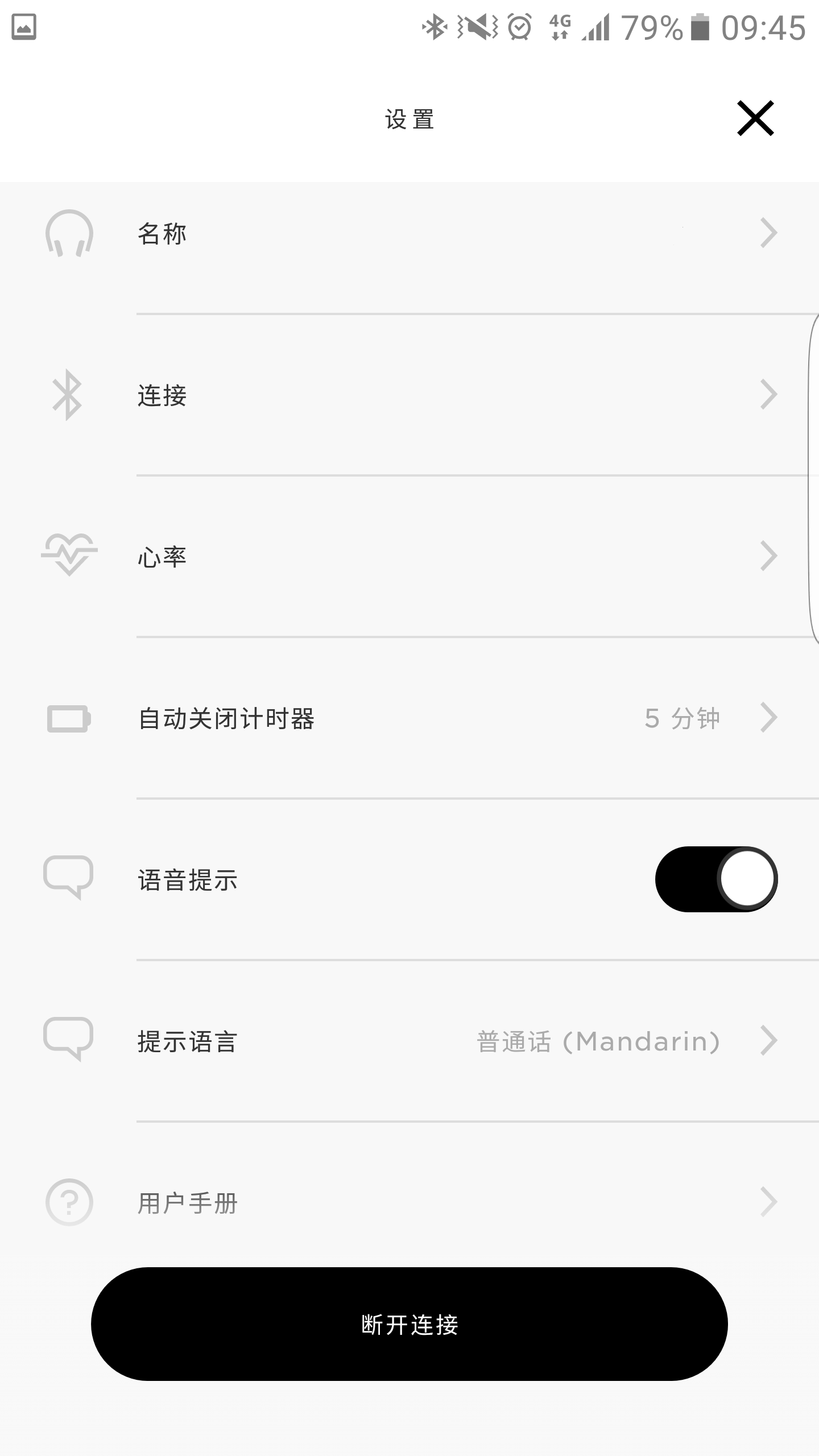
Task: Click the headphones icon beside 名称
Action: 68,233
